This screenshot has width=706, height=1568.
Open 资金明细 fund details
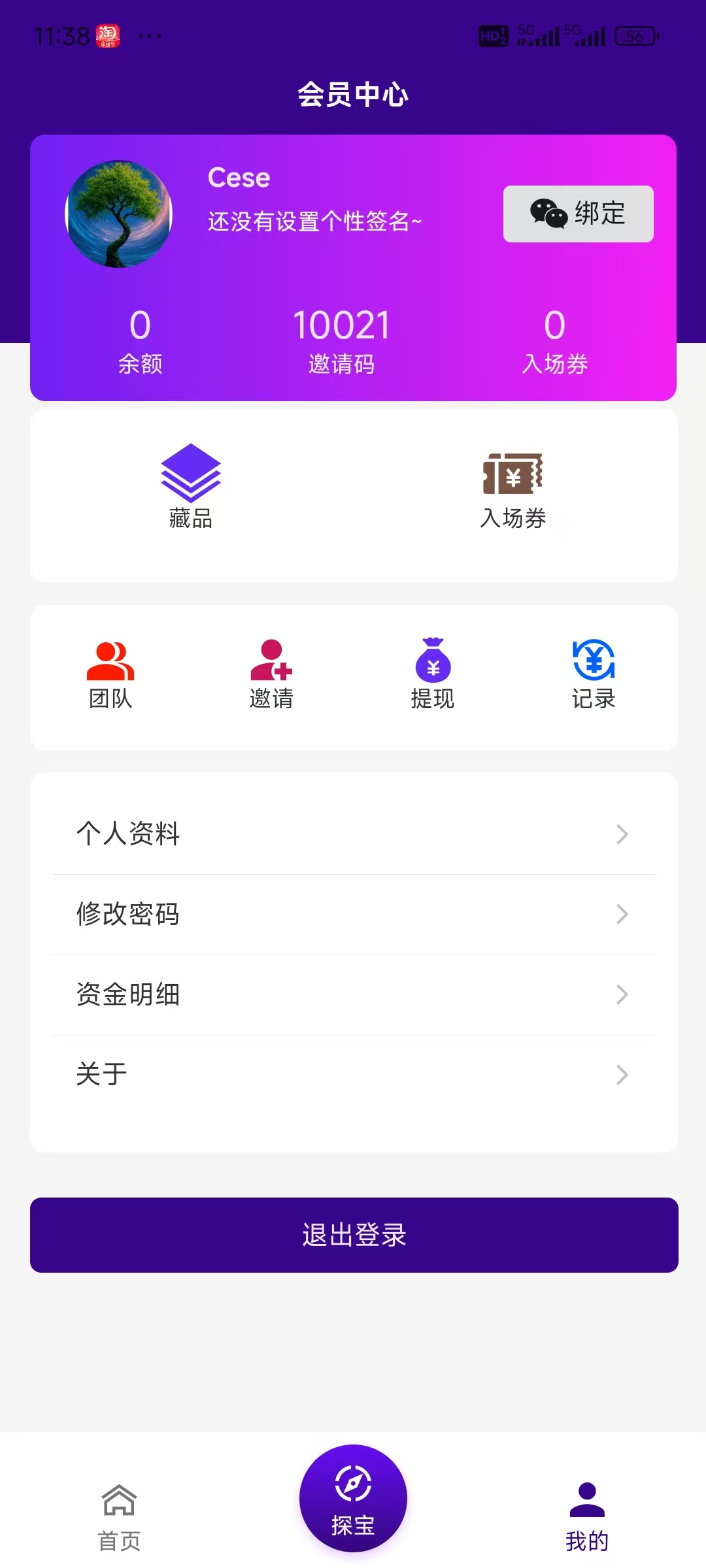pyautogui.click(x=353, y=994)
